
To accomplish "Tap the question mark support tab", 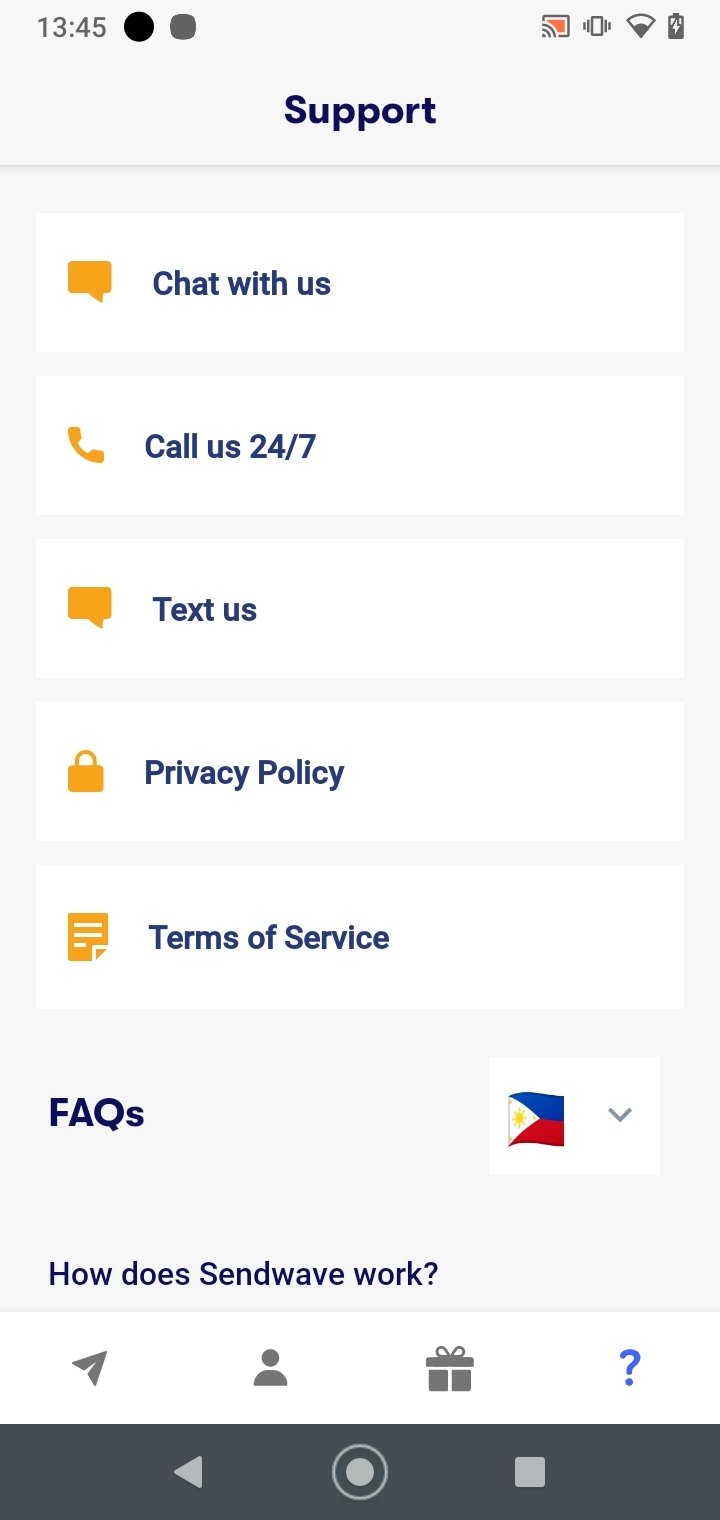I will pos(629,1367).
